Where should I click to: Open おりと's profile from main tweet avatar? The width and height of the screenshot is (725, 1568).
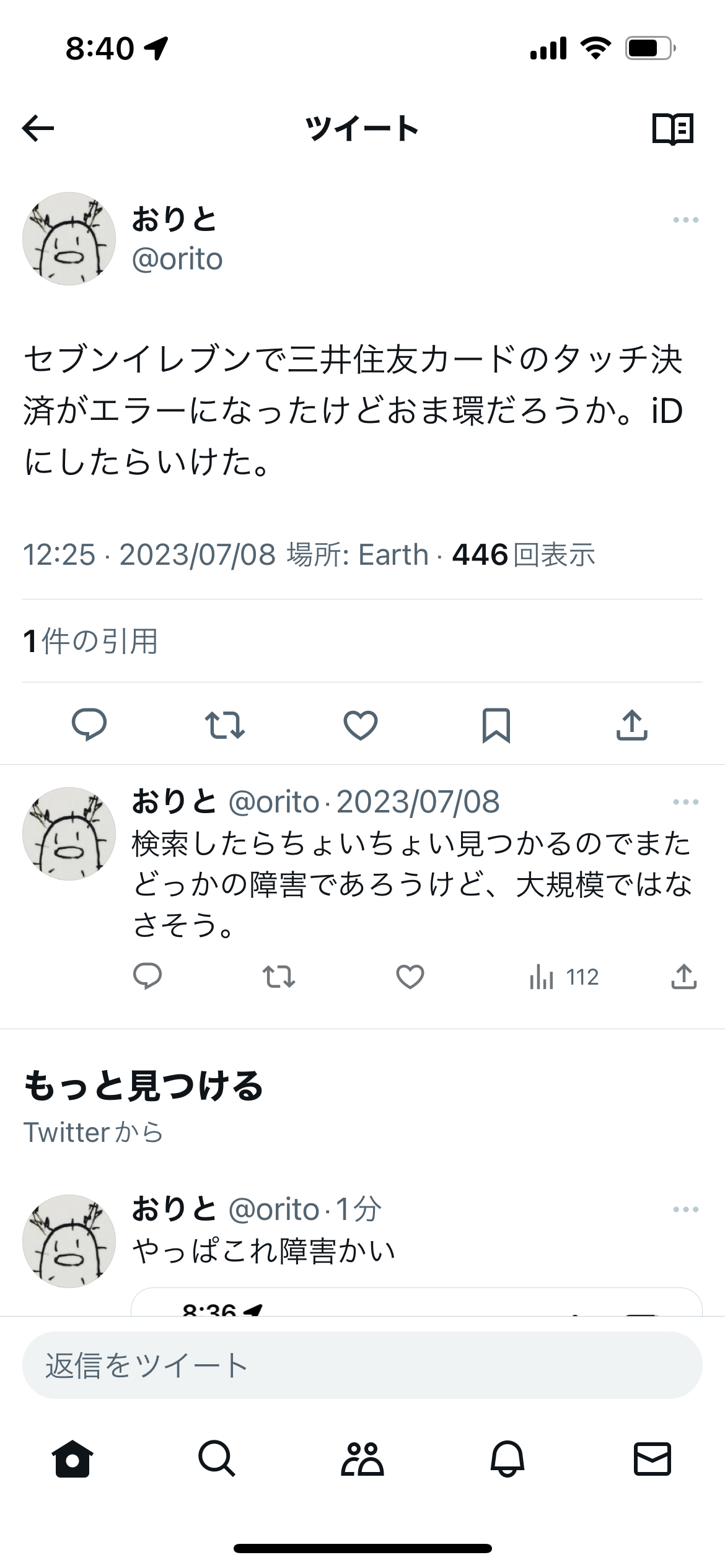[x=69, y=238]
